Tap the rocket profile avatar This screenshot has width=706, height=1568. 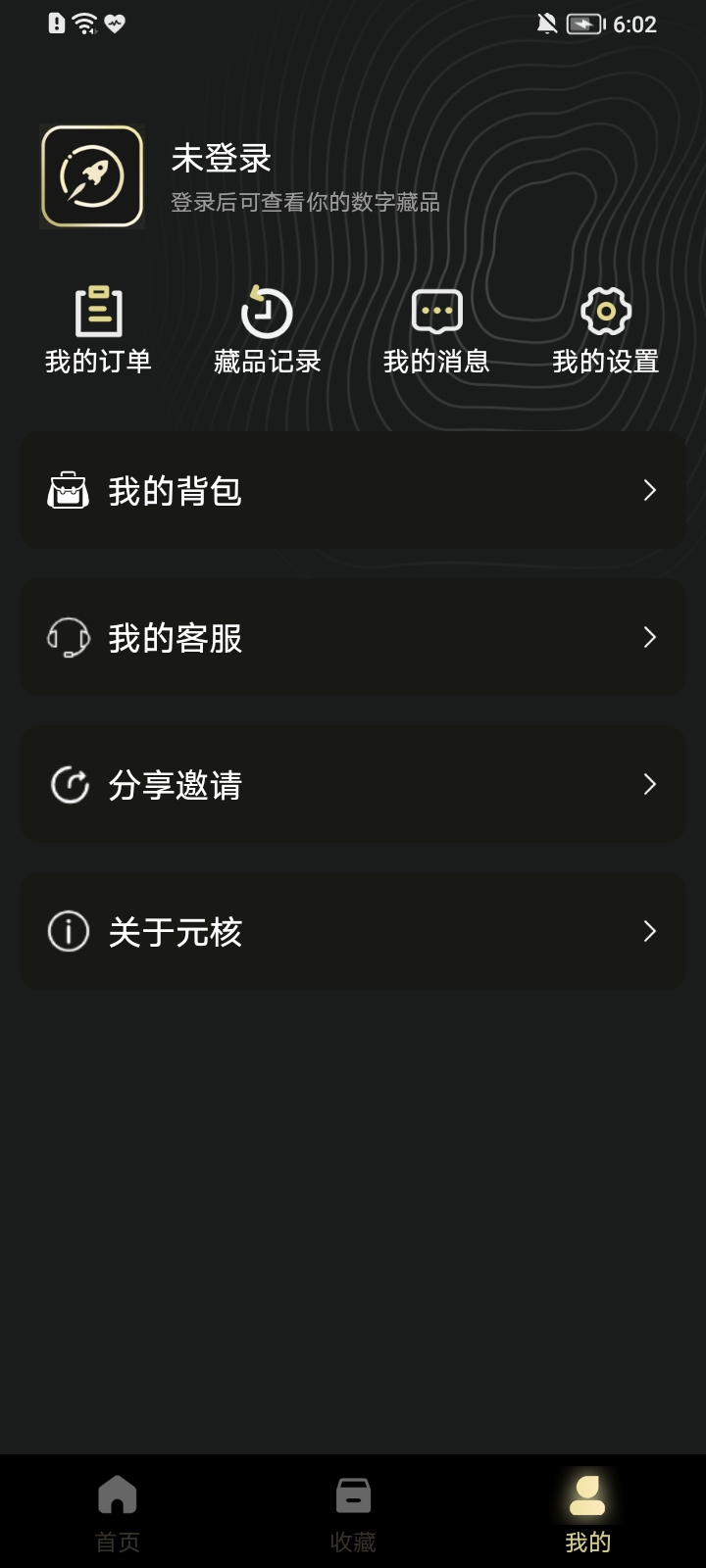click(x=92, y=176)
